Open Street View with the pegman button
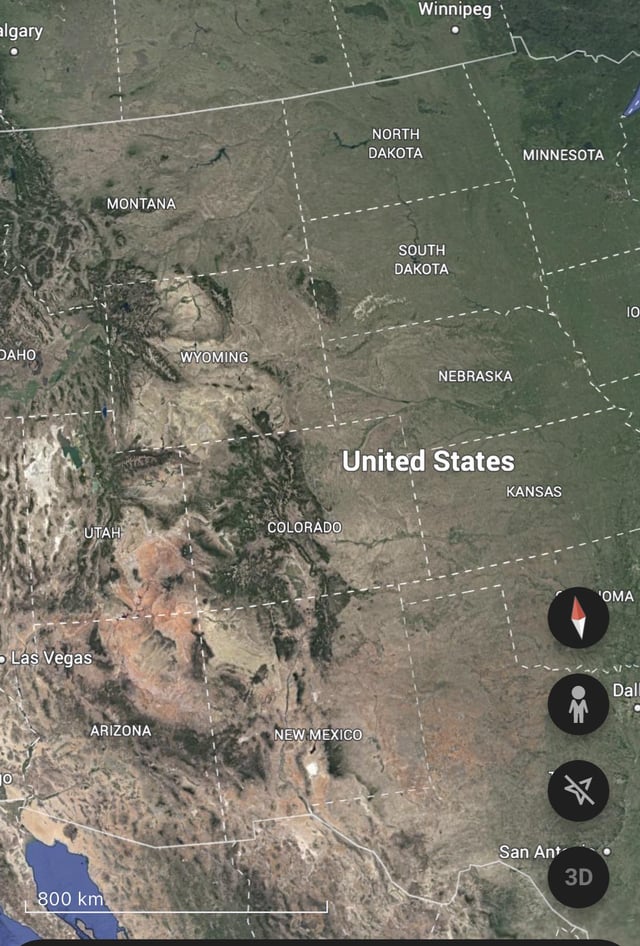 (578, 704)
